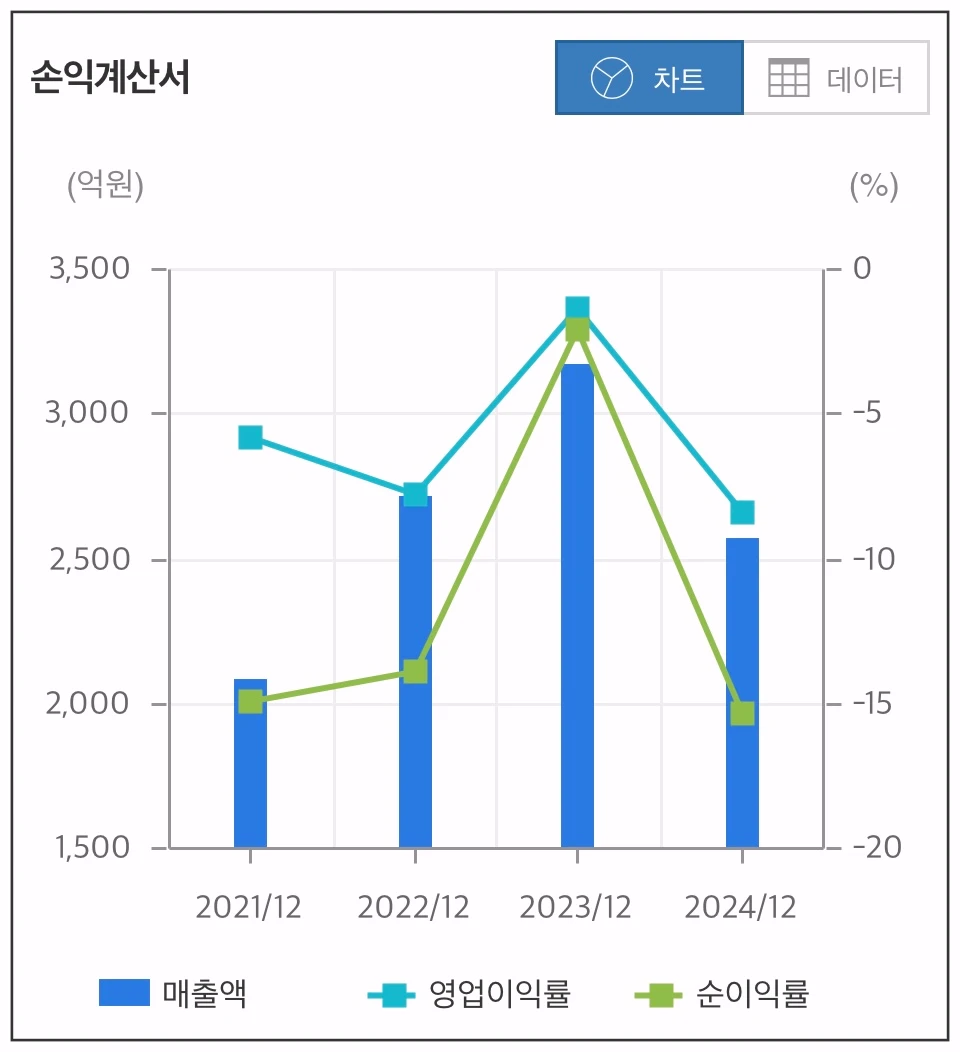Click the 2021/12 순이익률 data point
The width and height of the screenshot is (960, 1052).
[x=249, y=703]
